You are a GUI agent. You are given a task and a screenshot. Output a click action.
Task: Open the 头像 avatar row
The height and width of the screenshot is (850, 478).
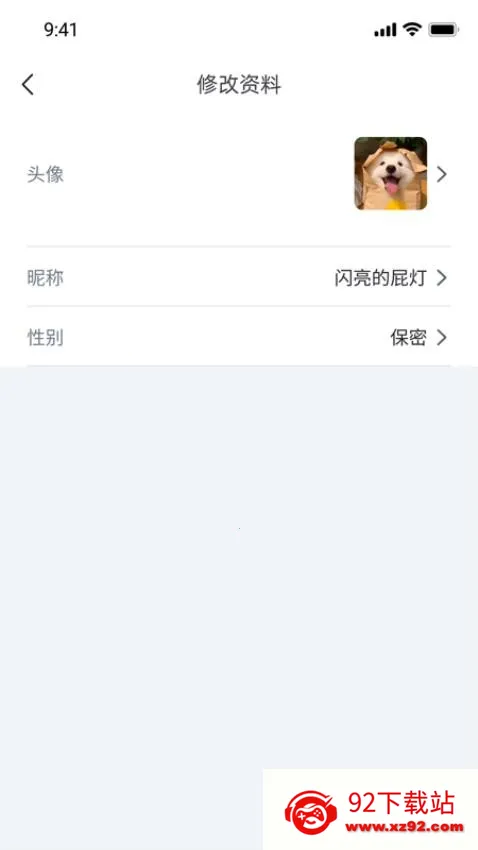pos(239,174)
